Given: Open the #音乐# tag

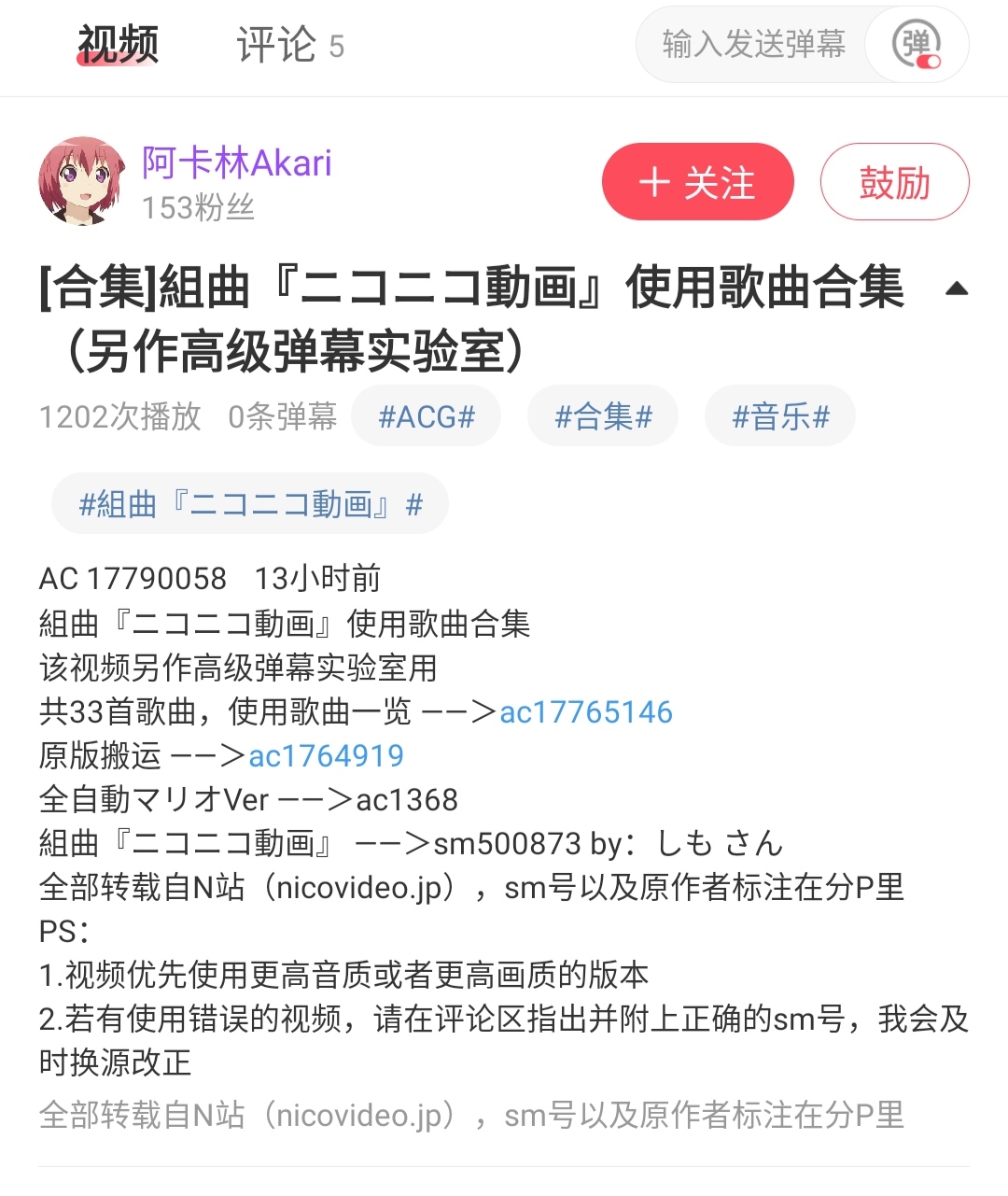Looking at the screenshot, I should tap(780, 416).
